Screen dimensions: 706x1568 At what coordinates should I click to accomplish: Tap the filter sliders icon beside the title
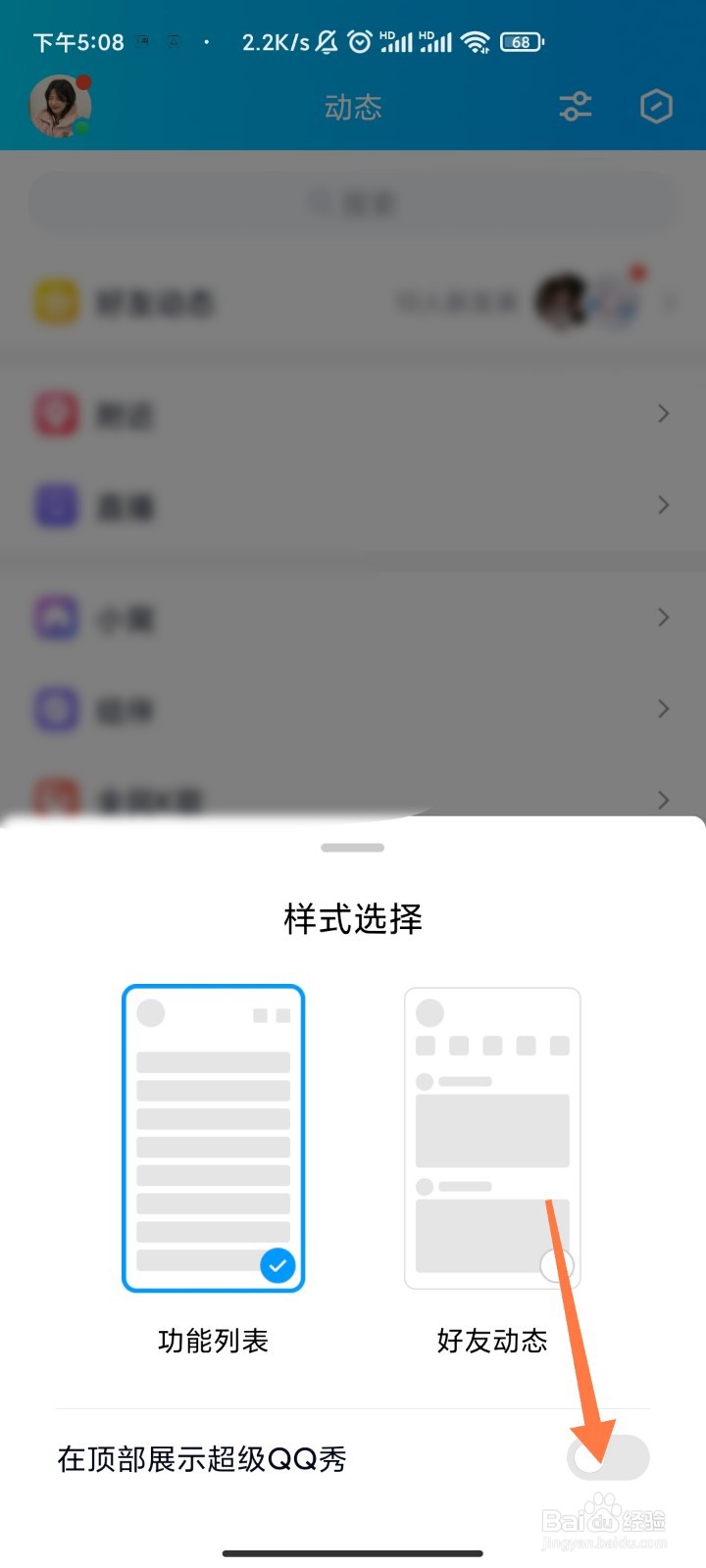(576, 108)
